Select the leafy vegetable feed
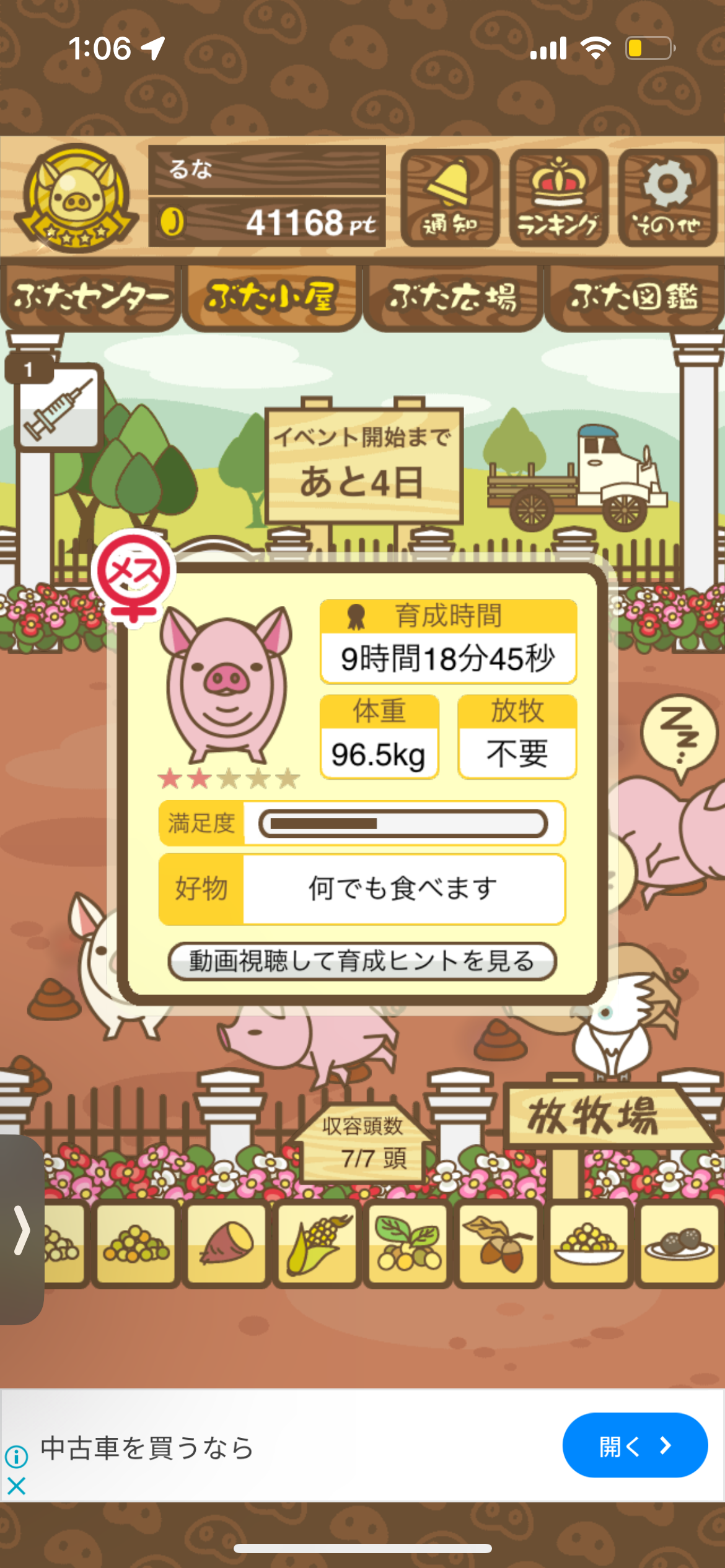This screenshot has height=1568, width=725. [x=408, y=1244]
